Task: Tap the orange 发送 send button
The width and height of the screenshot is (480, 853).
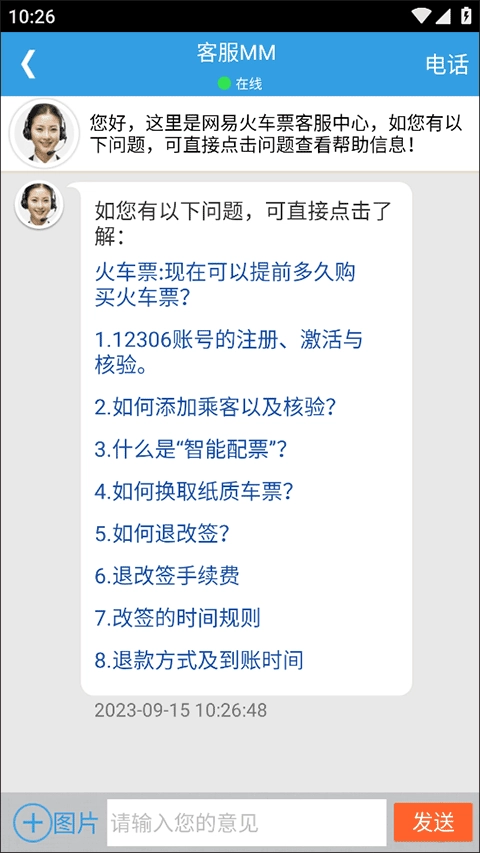Action: click(x=433, y=822)
